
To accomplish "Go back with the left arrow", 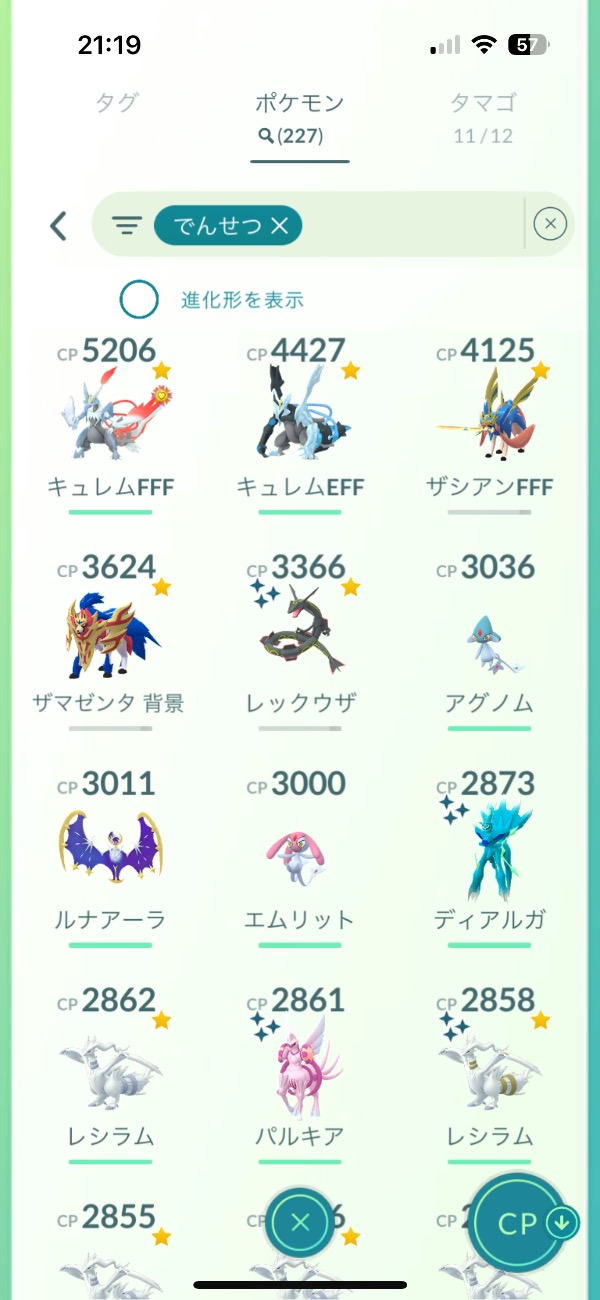I will pos(58,226).
